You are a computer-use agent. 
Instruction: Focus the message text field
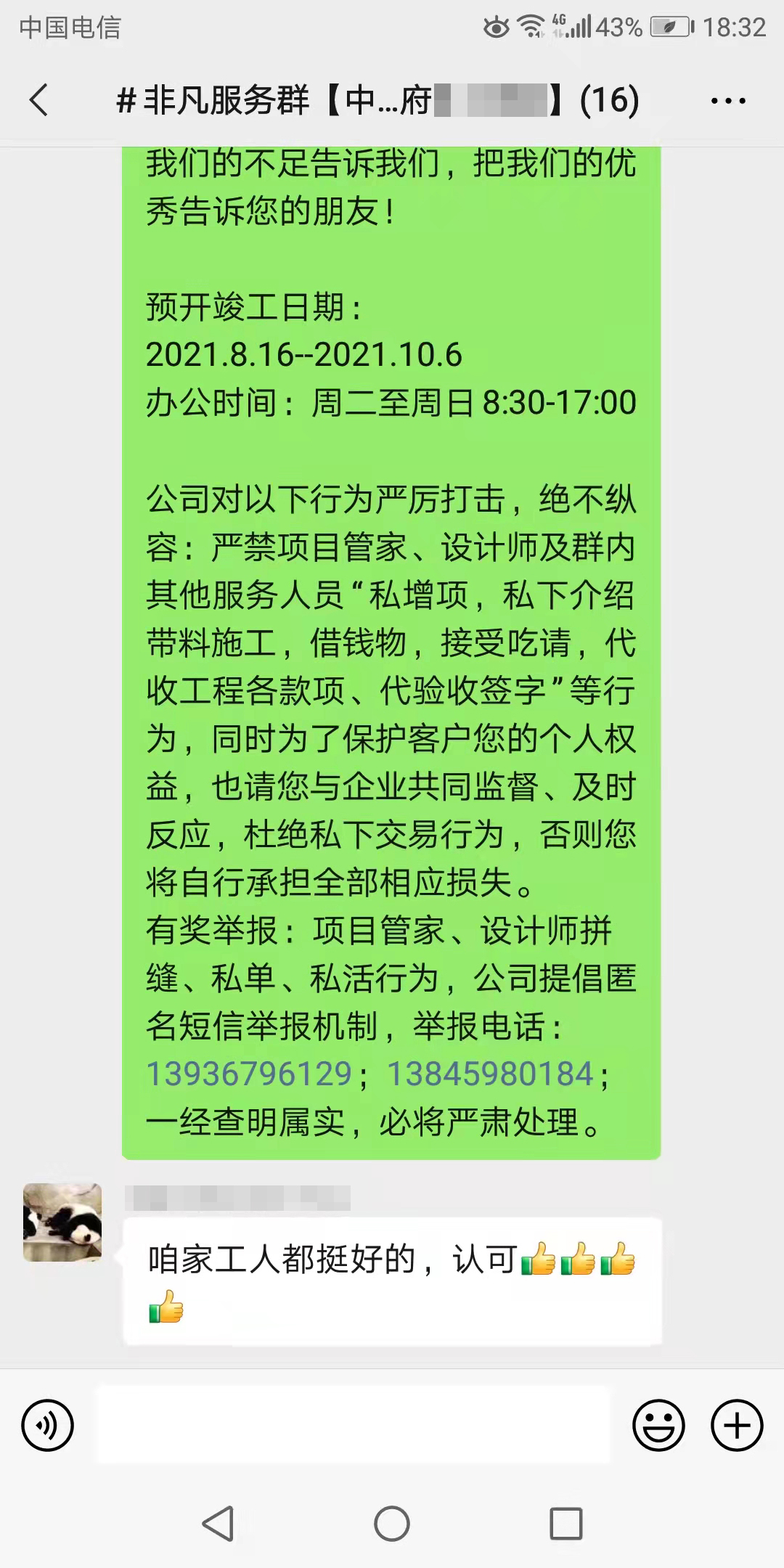(x=353, y=1424)
